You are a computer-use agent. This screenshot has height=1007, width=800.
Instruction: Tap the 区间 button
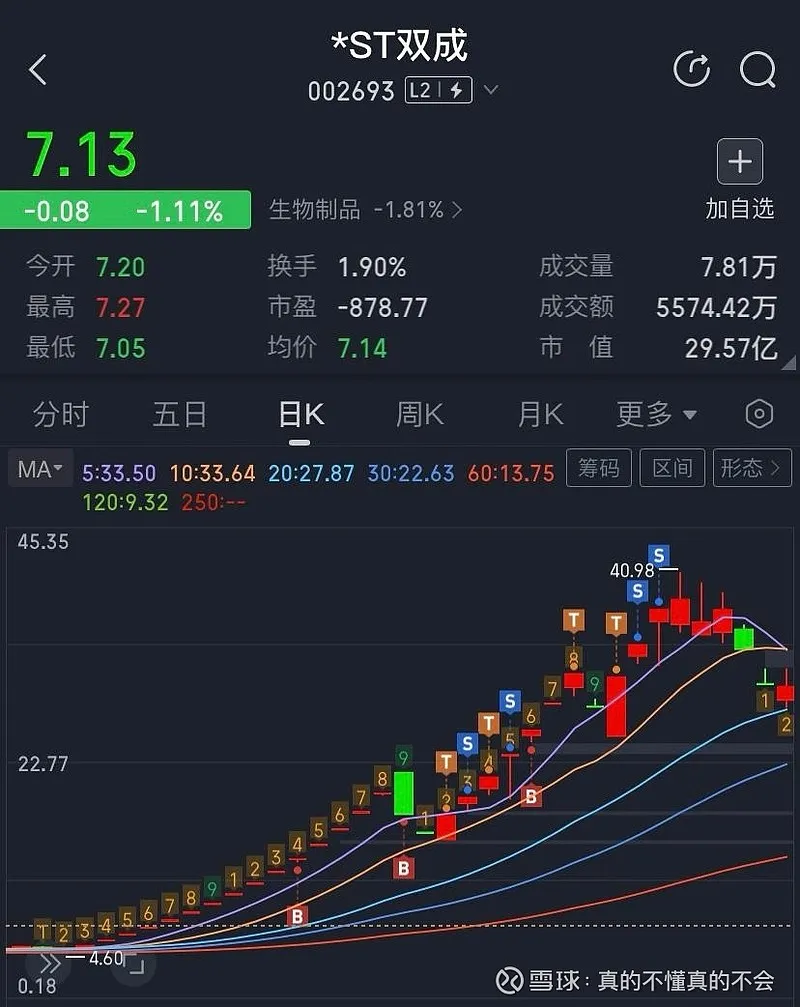pyautogui.click(x=672, y=468)
